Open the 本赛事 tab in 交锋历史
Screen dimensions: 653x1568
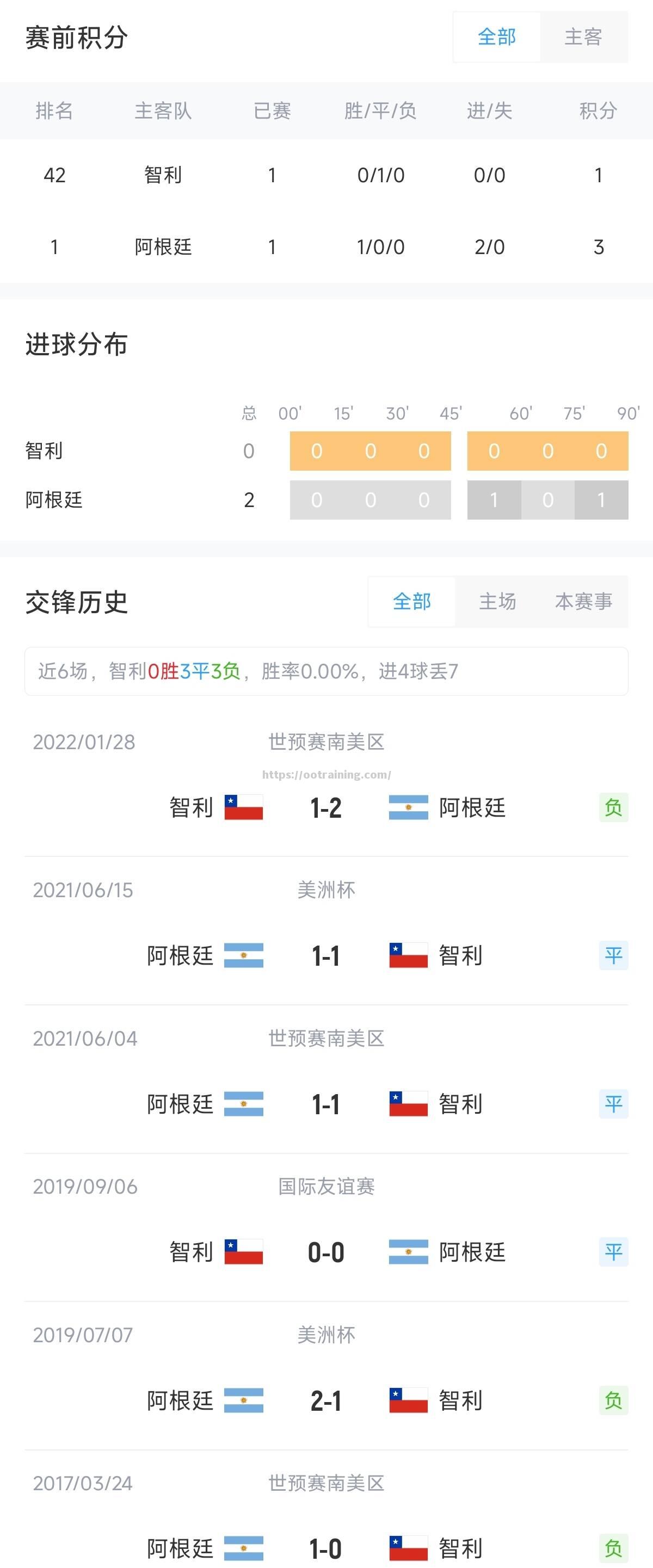(584, 602)
